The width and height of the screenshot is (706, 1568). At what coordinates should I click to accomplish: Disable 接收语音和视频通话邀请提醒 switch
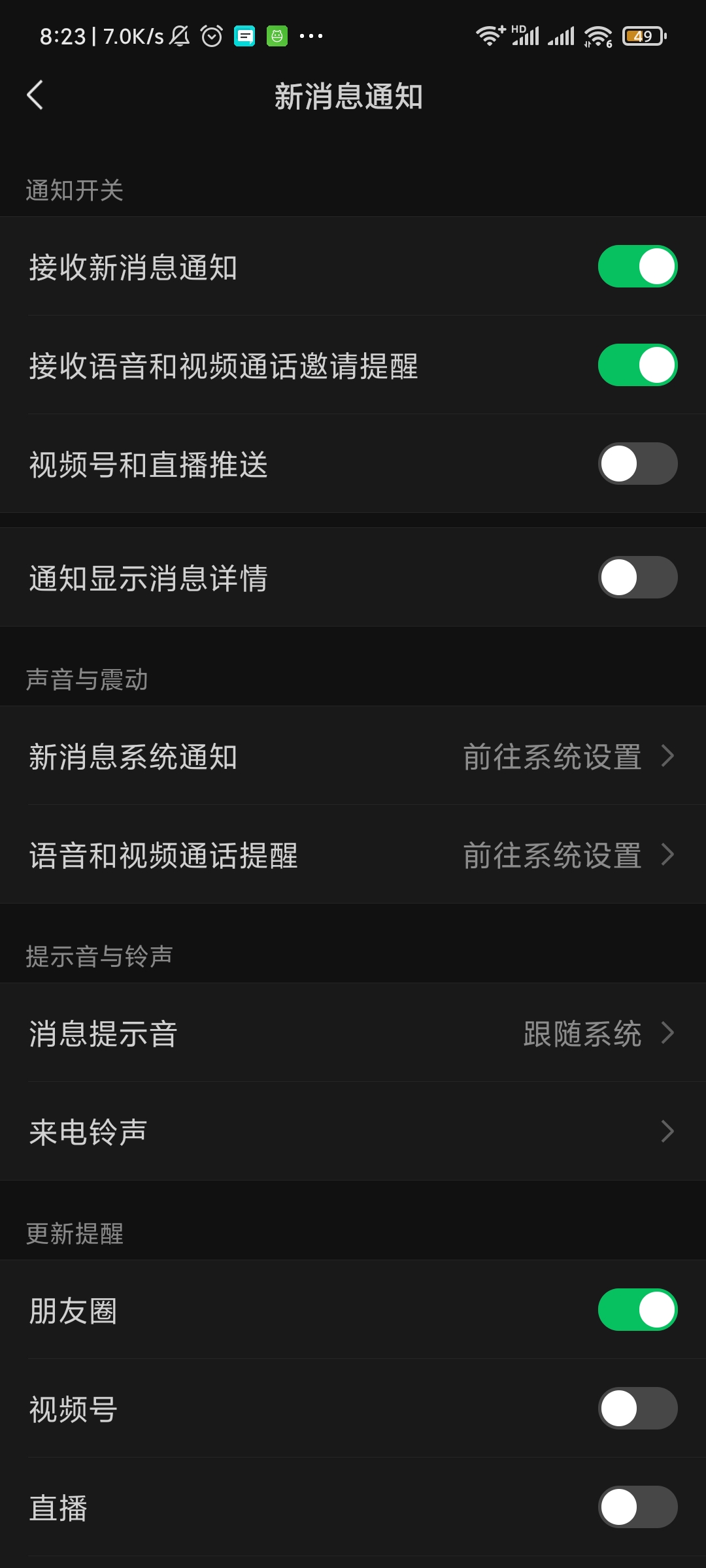click(637, 365)
